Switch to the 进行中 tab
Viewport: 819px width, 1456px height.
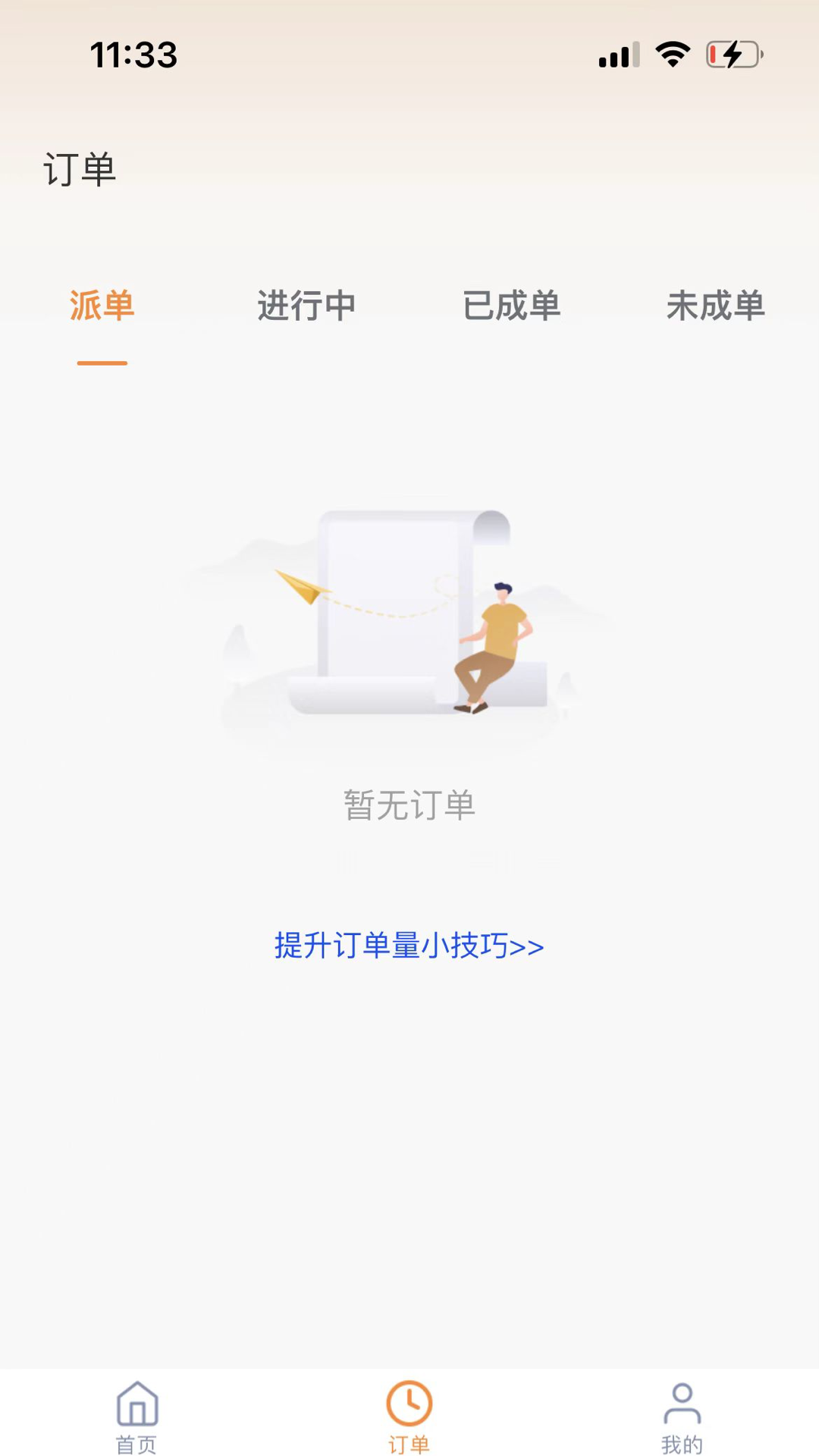[306, 306]
